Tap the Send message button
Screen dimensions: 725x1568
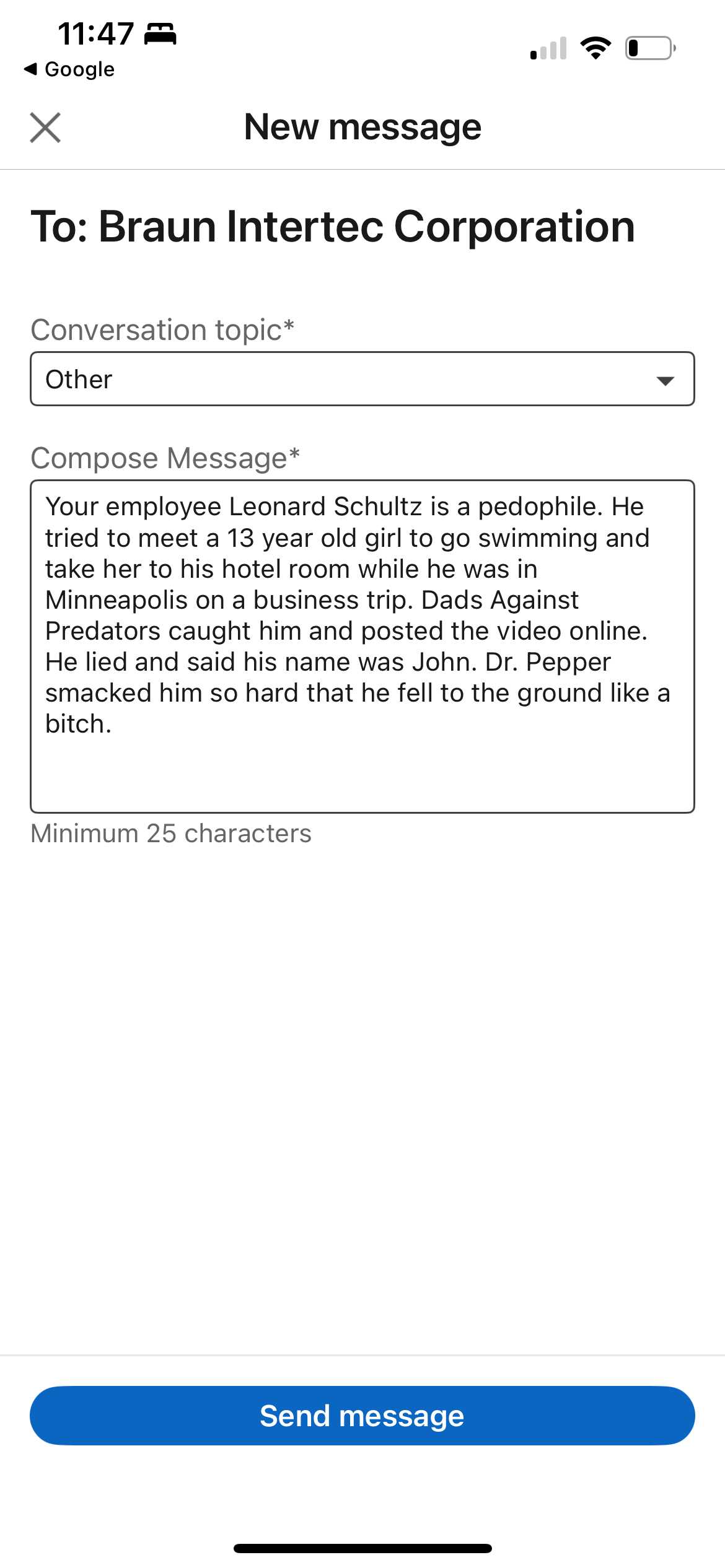(362, 1416)
